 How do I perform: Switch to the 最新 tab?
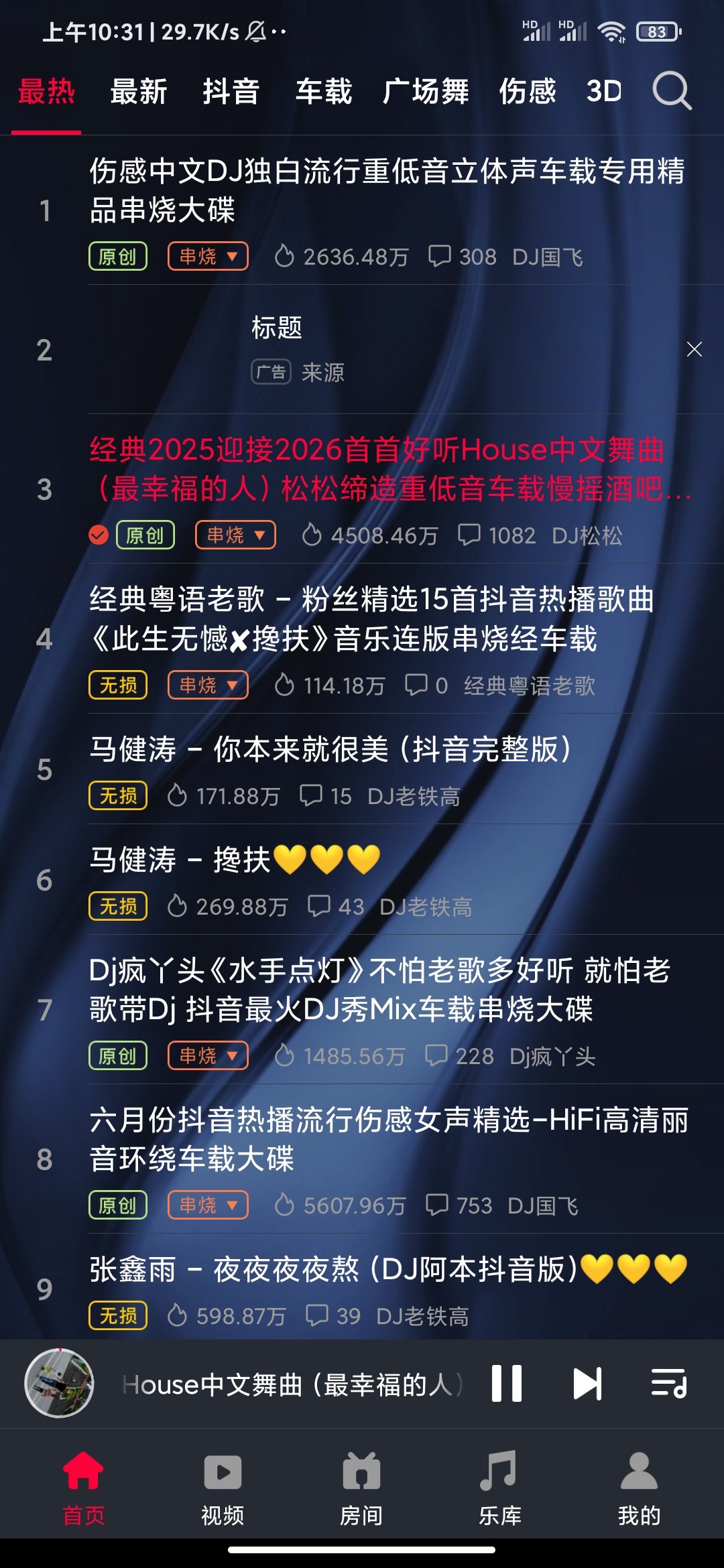coord(139,91)
